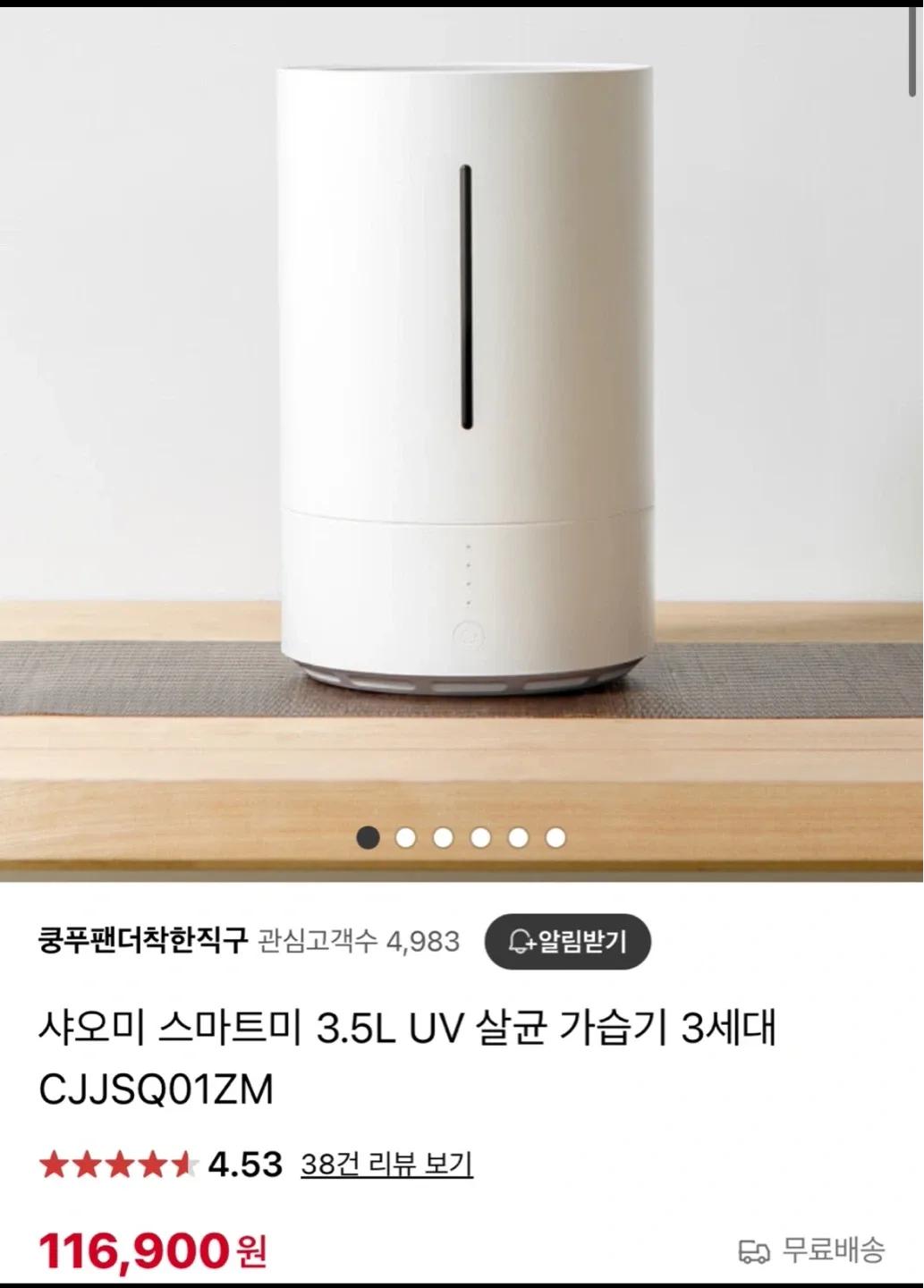Viewport: 924px width, 1288px height.
Task: View the humidifier product image
Action: 465,376
